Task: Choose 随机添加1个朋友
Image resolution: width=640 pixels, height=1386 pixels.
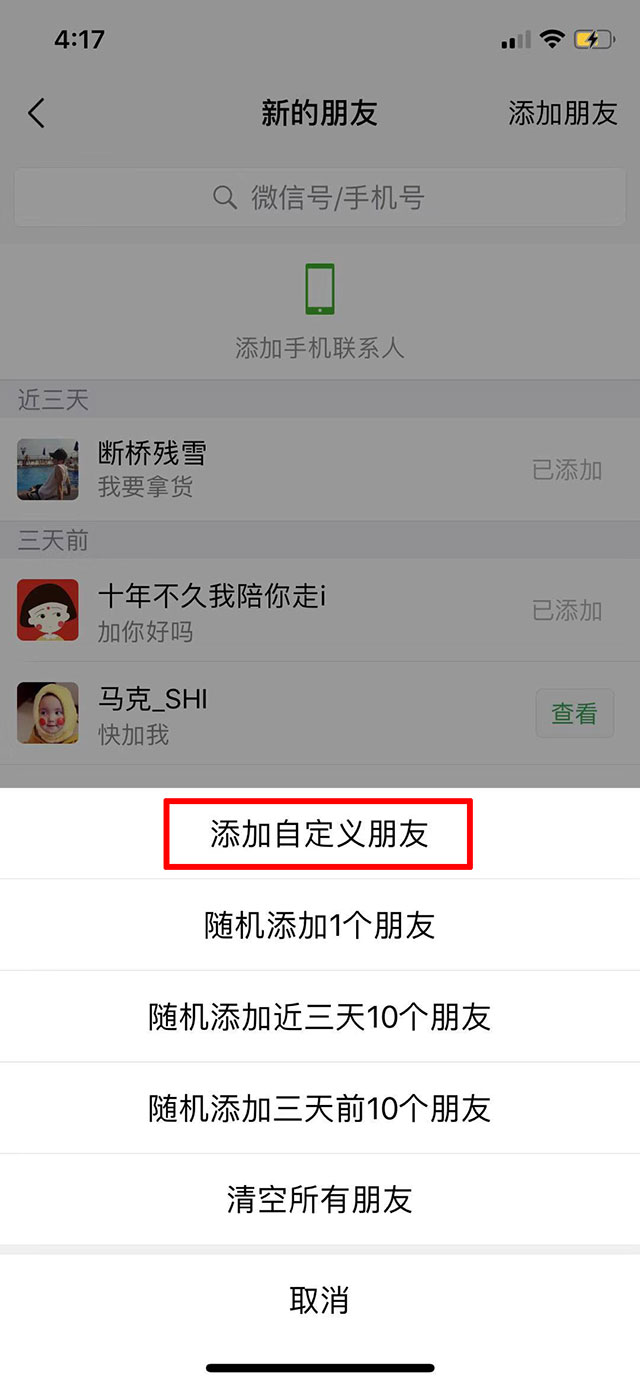Action: click(x=319, y=925)
